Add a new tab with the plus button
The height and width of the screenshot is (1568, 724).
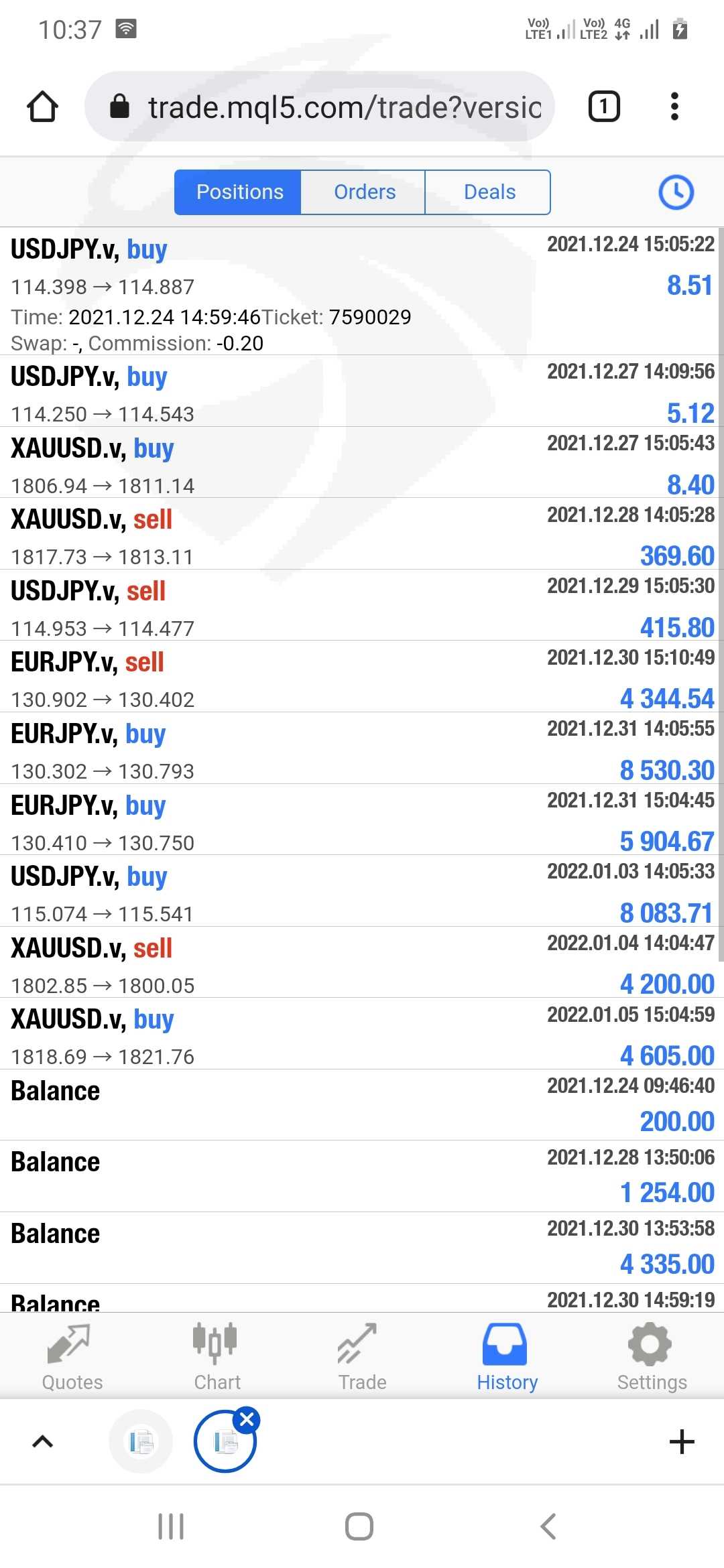682,1441
